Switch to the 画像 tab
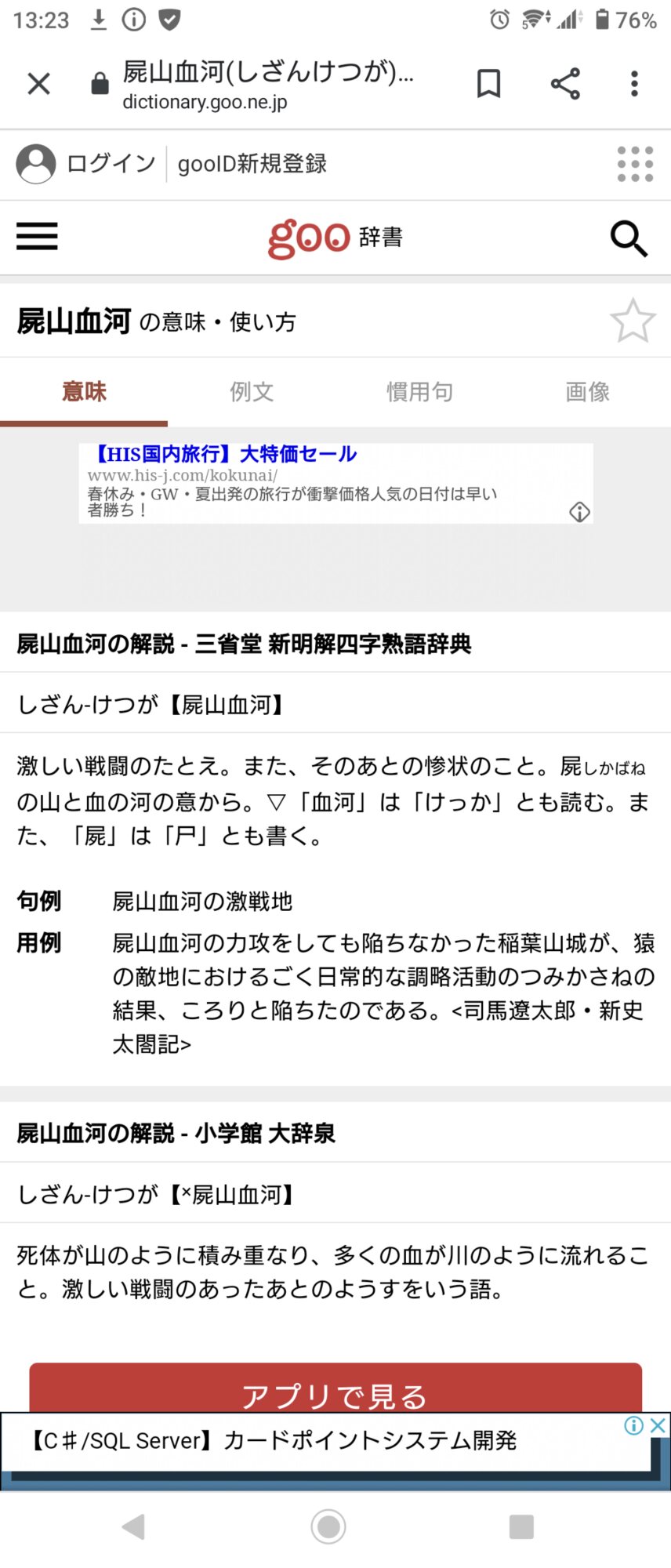The height and width of the screenshot is (1568, 671). pos(587,391)
